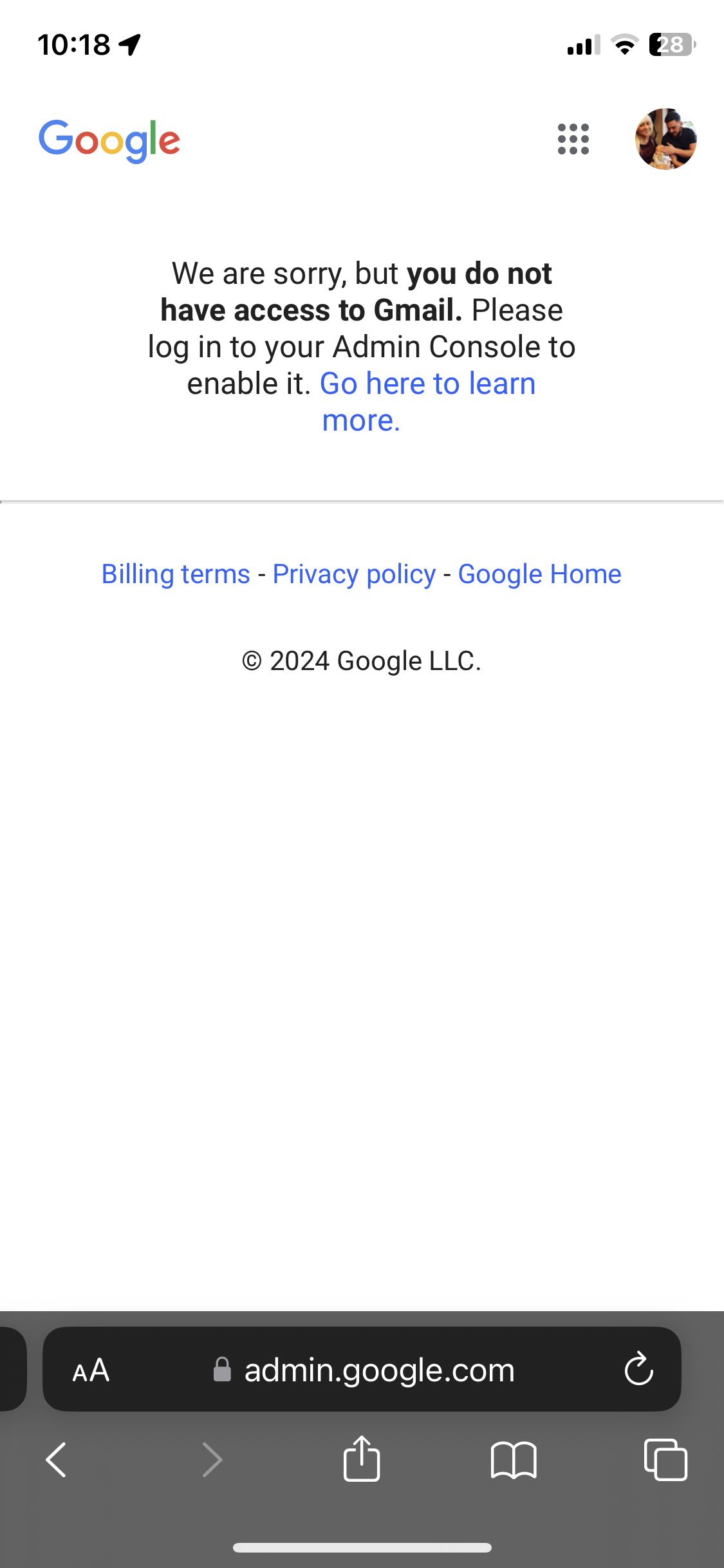Open the Google apps grid
This screenshot has height=1568, width=724.
573,139
